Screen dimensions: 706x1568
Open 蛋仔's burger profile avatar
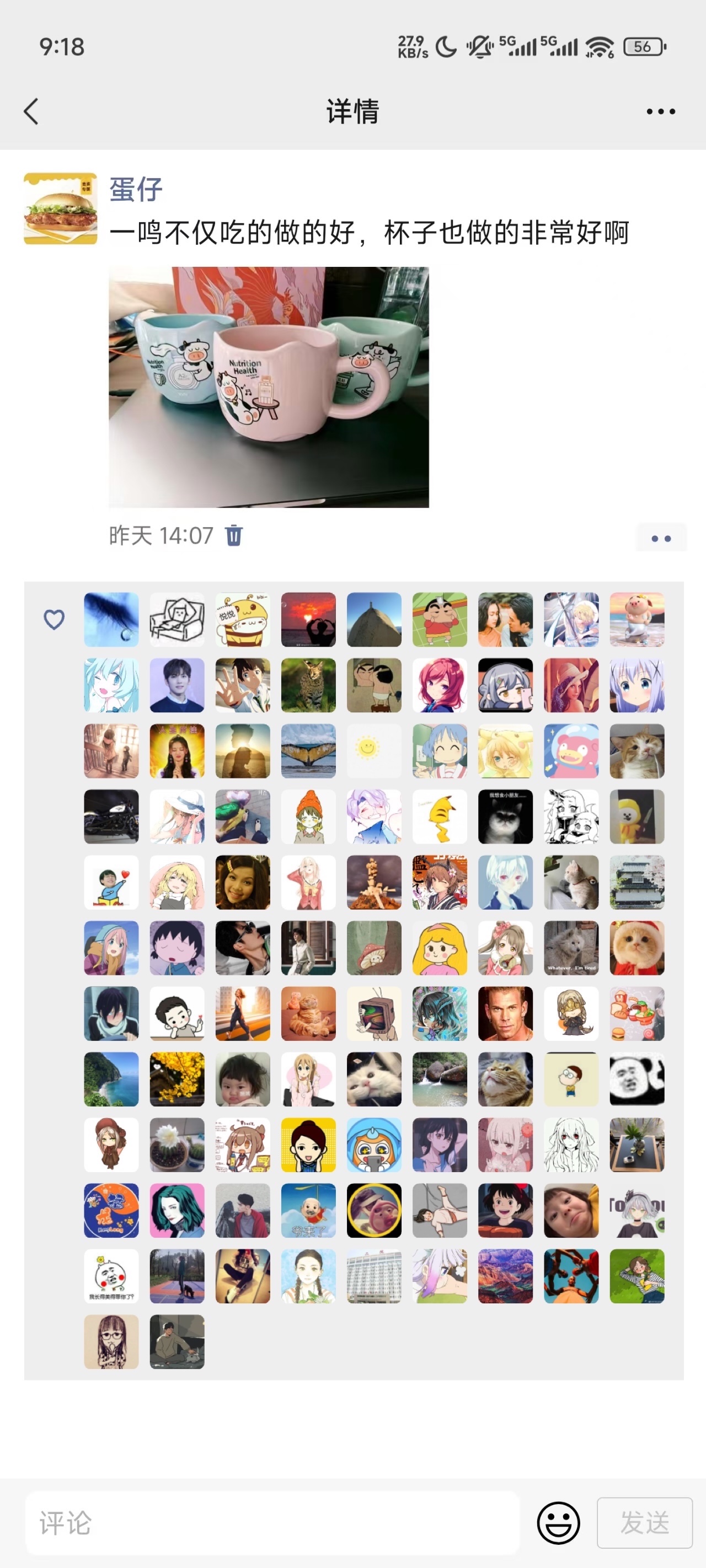60,208
